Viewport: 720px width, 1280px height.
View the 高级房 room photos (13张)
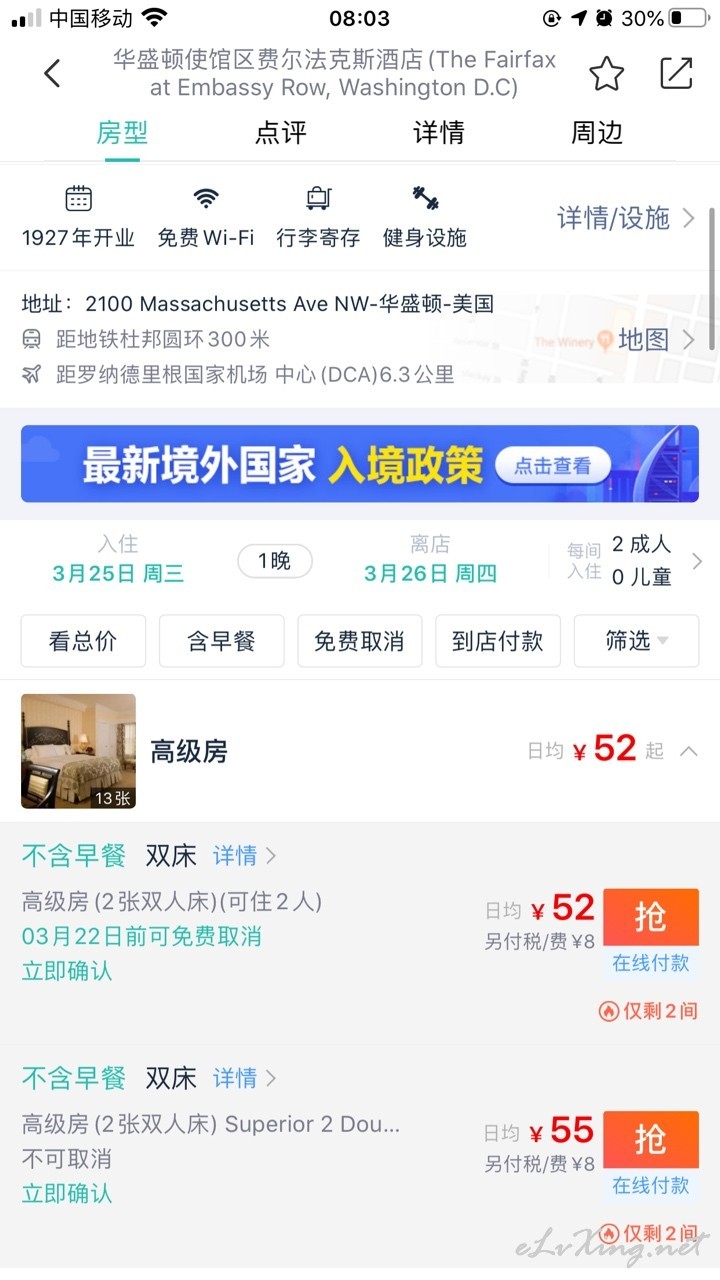point(78,751)
